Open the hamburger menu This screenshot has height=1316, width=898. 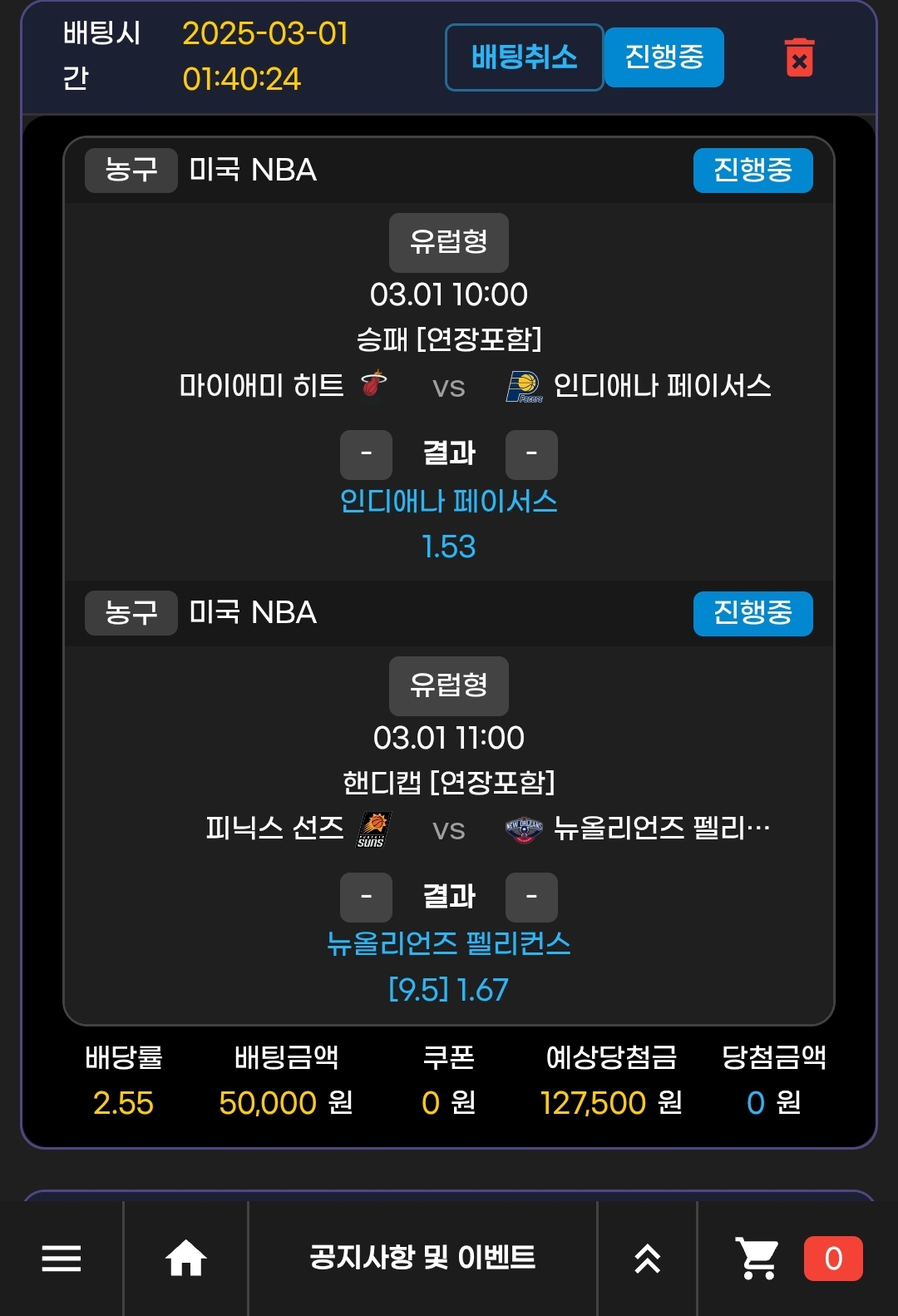point(62,1258)
